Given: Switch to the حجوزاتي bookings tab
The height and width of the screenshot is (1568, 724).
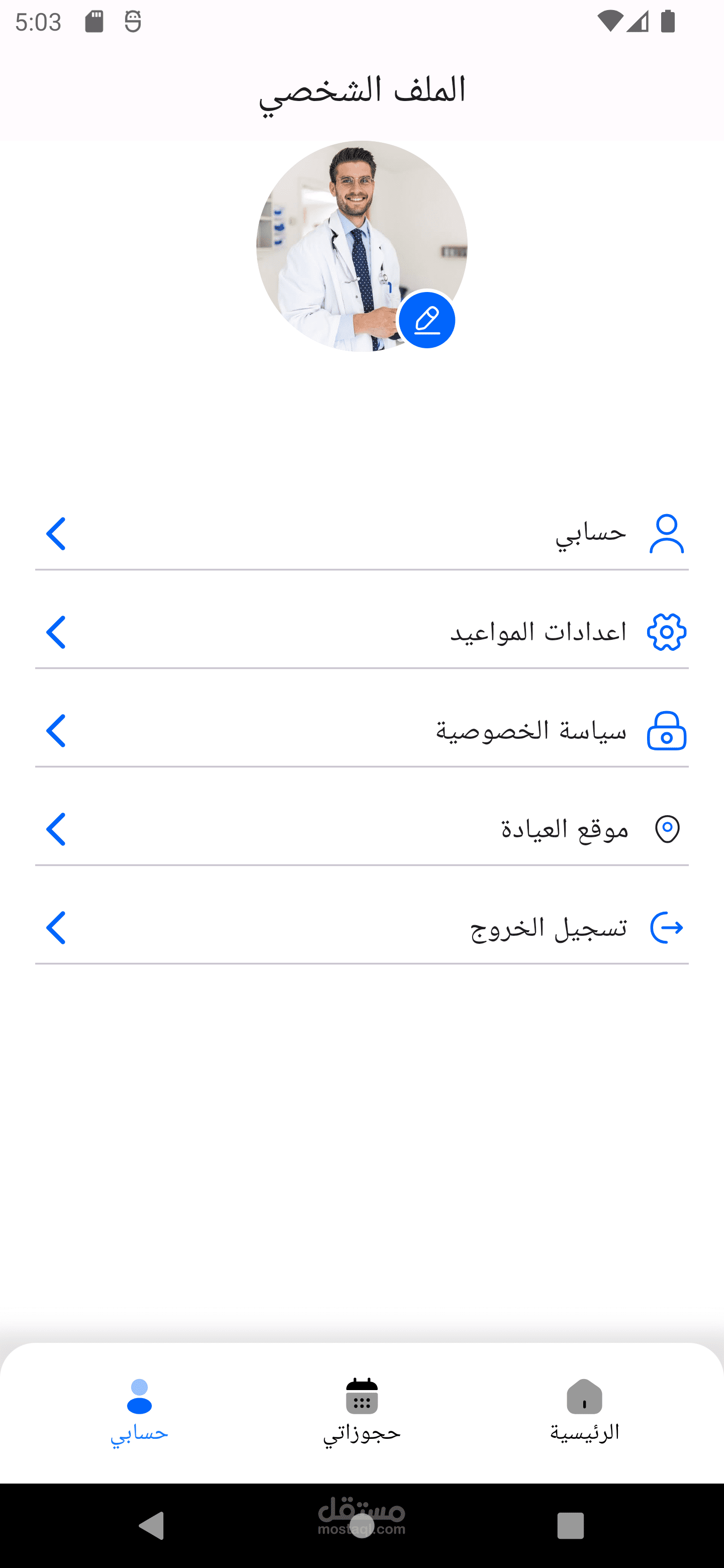Looking at the screenshot, I should coord(361,1411).
